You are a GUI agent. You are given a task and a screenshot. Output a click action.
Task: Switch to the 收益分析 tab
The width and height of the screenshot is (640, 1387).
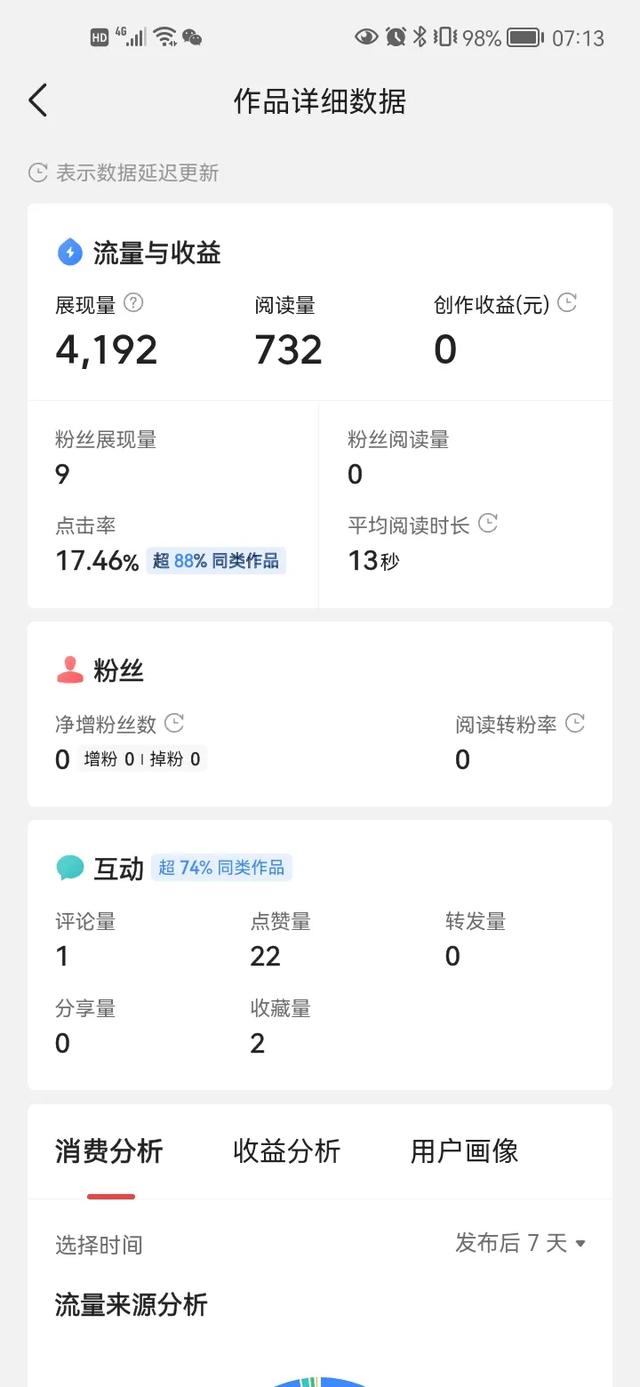coord(287,1151)
